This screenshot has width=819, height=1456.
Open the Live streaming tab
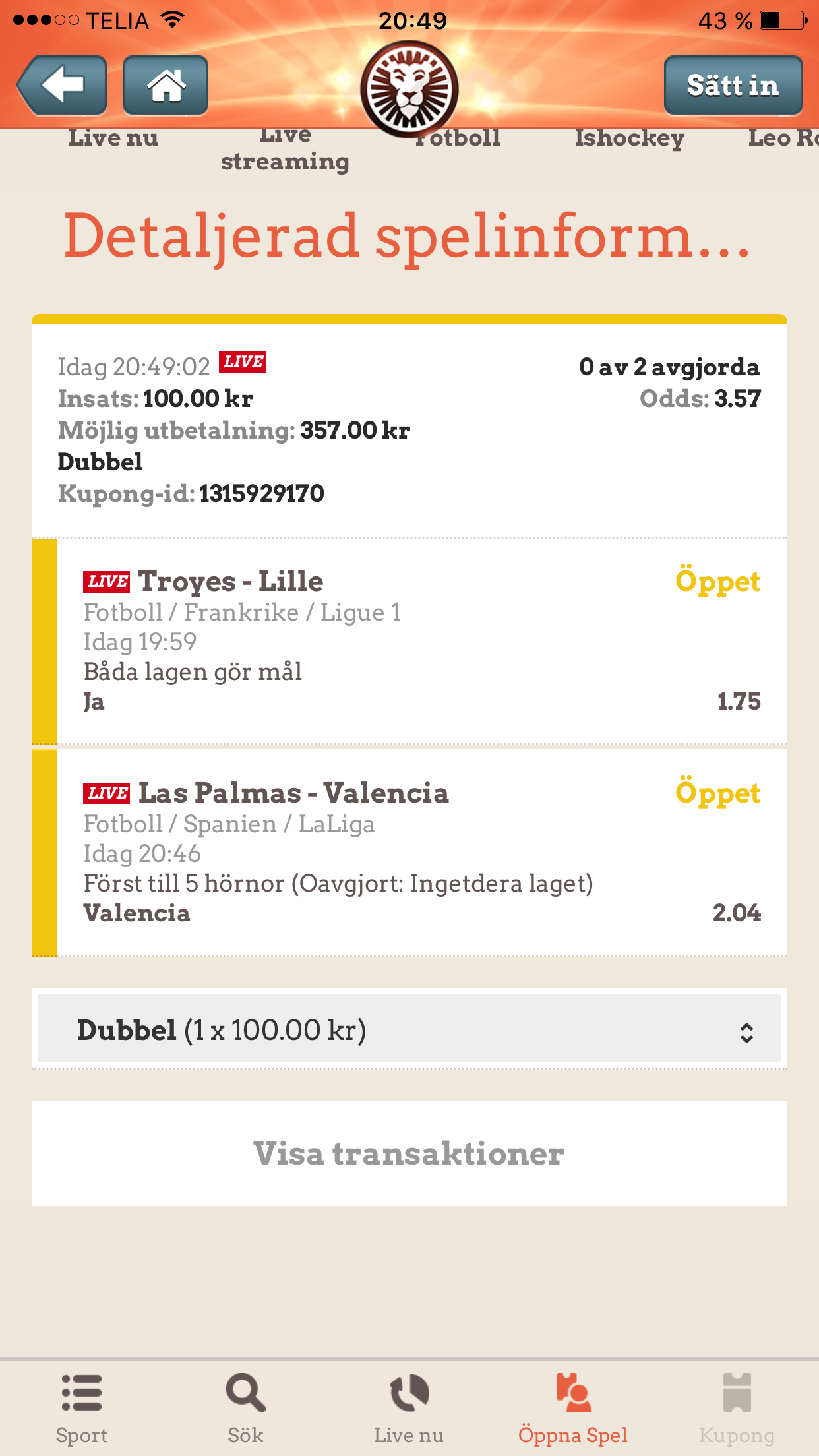point(285,150)
